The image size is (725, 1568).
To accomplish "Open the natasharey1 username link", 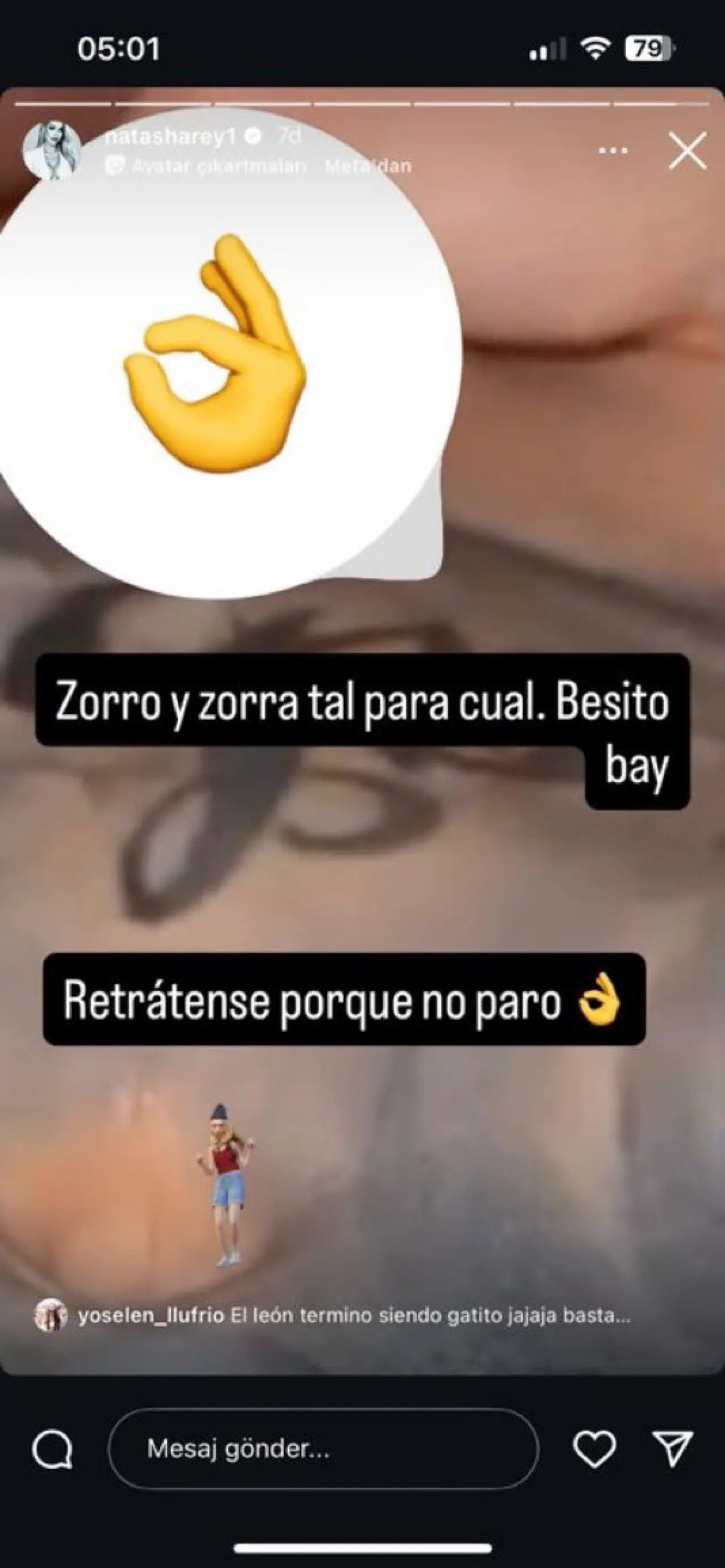I will (x=170, y=136).
